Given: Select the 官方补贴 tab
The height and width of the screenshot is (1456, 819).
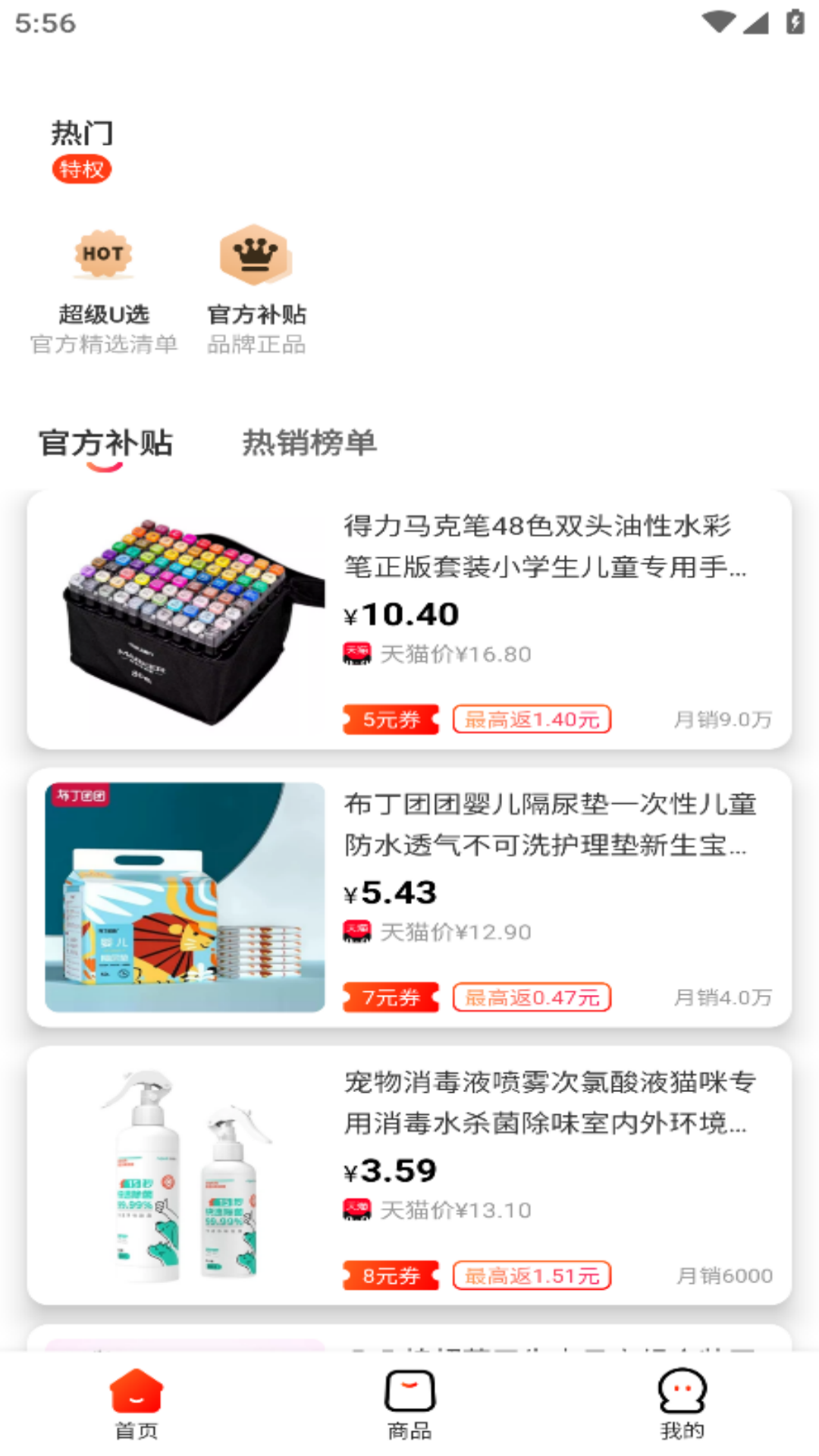Looking at the screenshot, I should [x=106, y=442].
